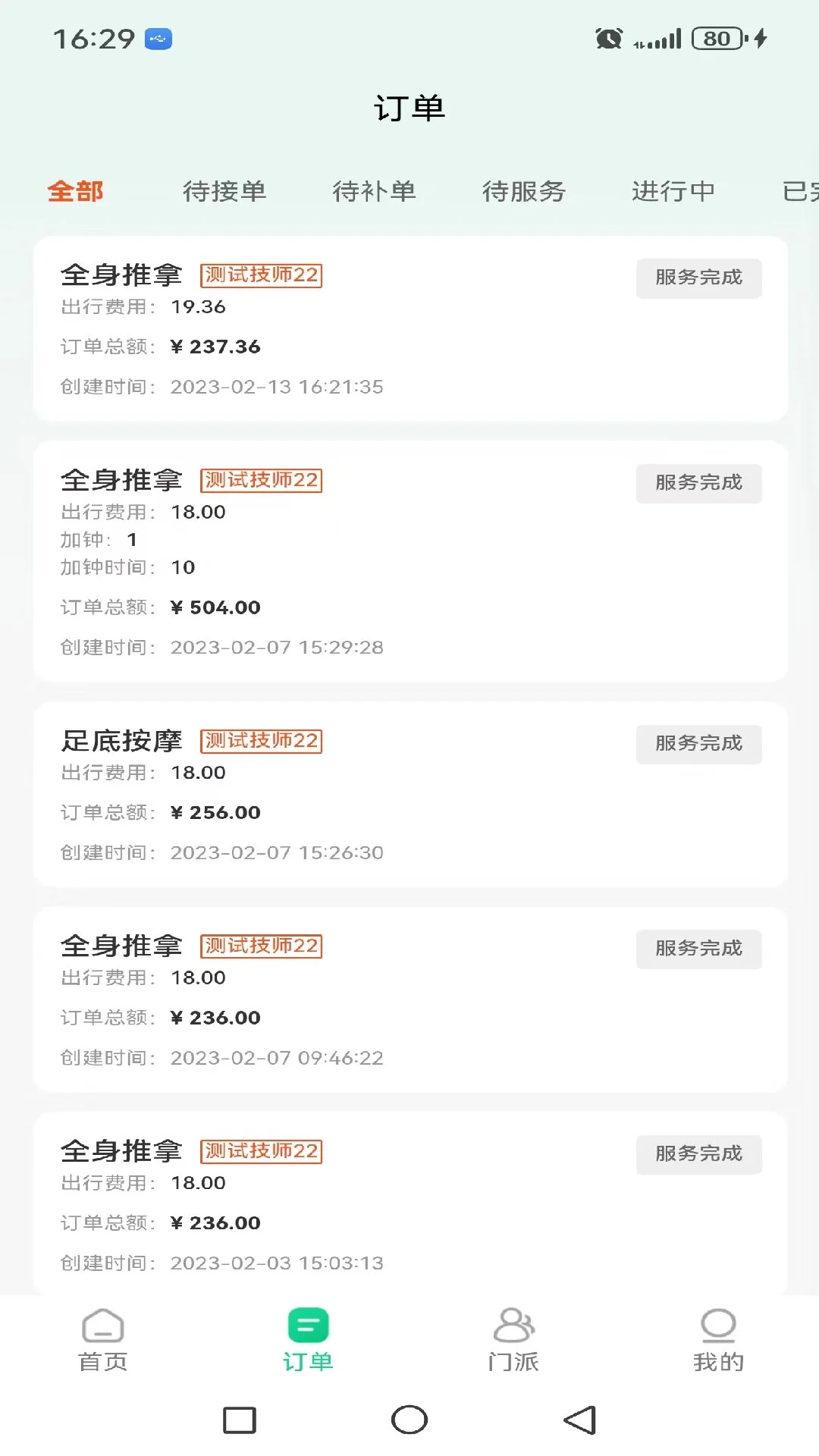Open the ¥256.00 足底按摩 order card
This screenshot has width=819, height=1456.
[x=409, y=796]
